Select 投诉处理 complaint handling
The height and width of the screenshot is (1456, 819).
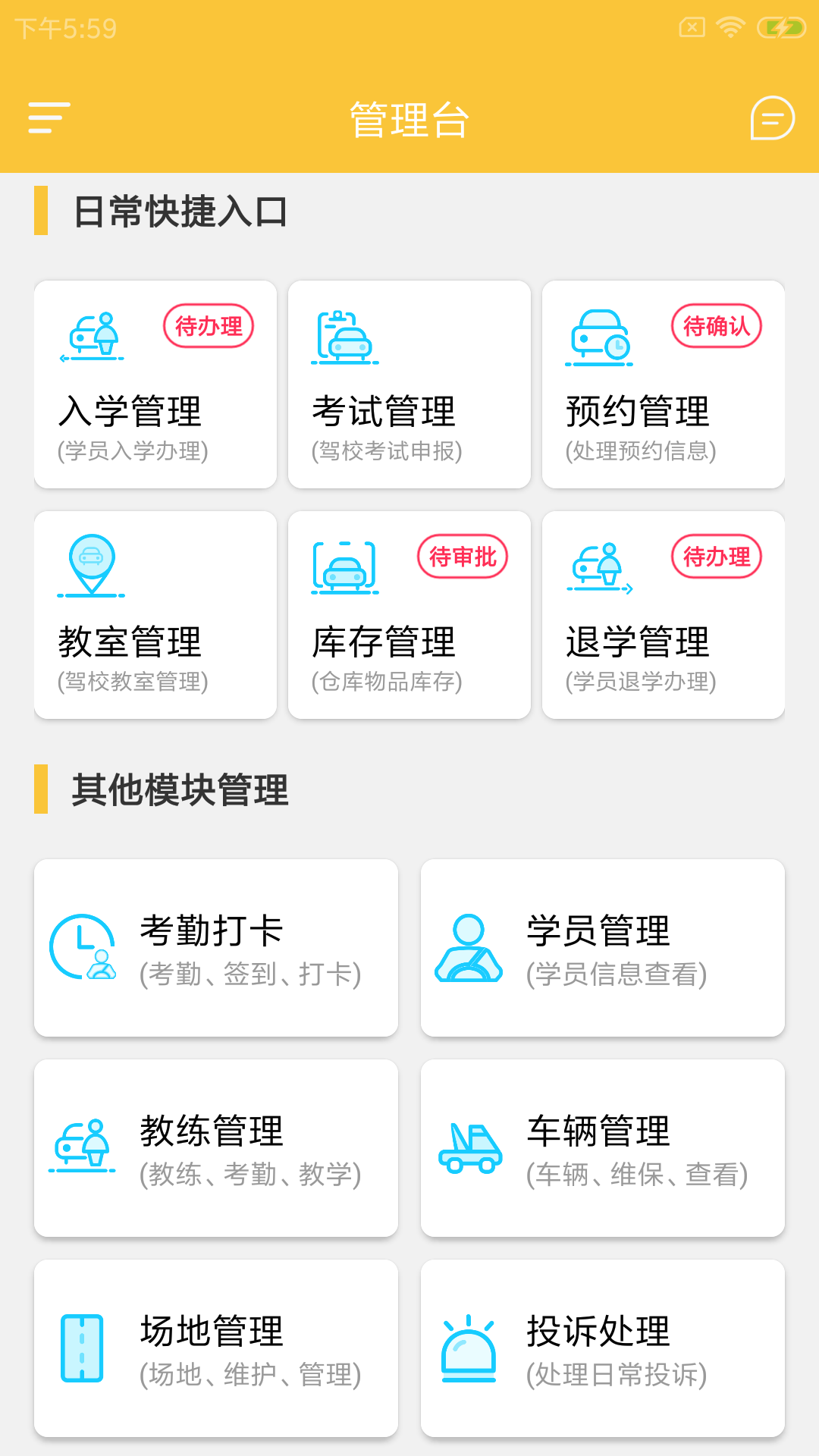coord(603,1348)
